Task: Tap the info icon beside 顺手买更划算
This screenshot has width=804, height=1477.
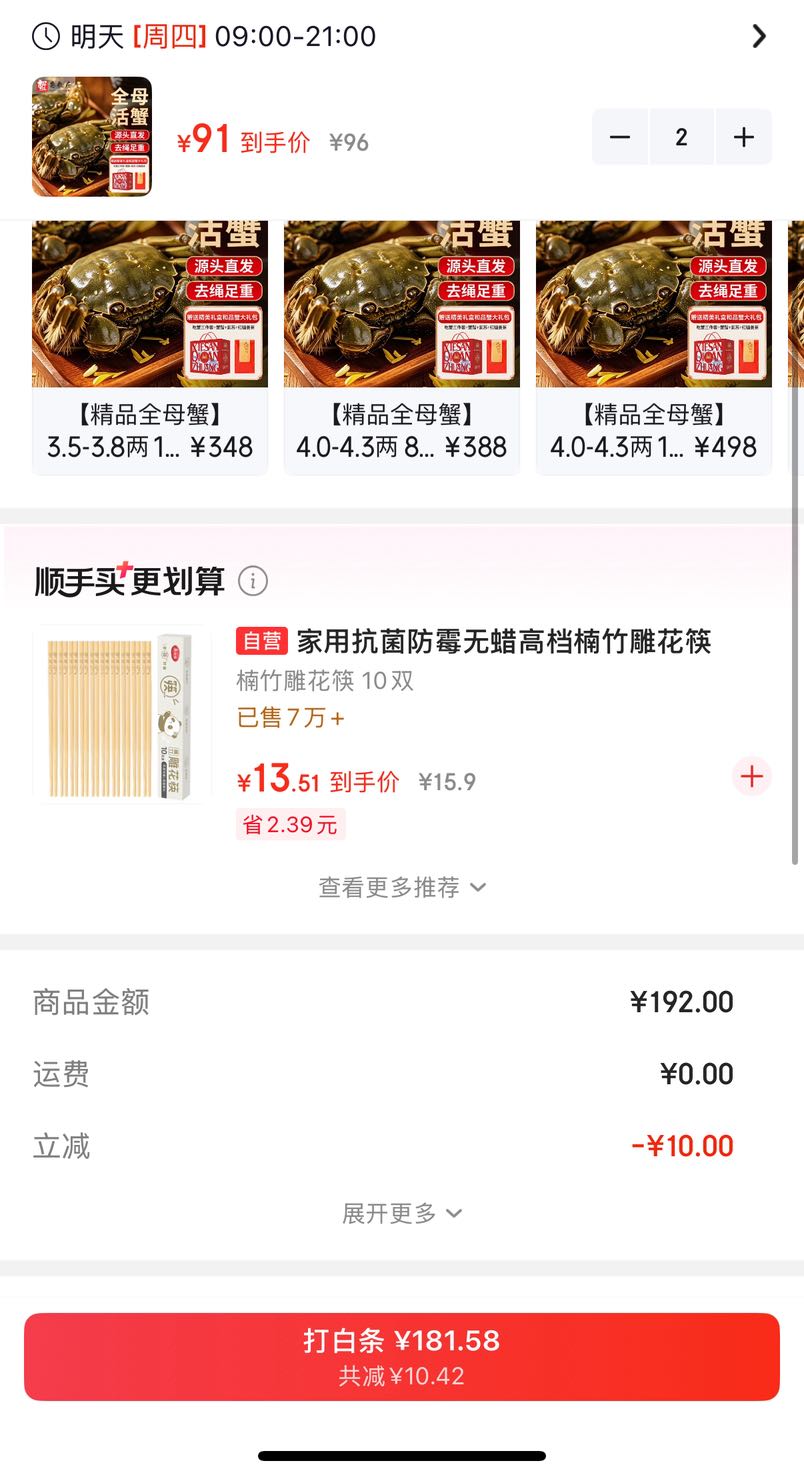Action: [x=253, y=580]
